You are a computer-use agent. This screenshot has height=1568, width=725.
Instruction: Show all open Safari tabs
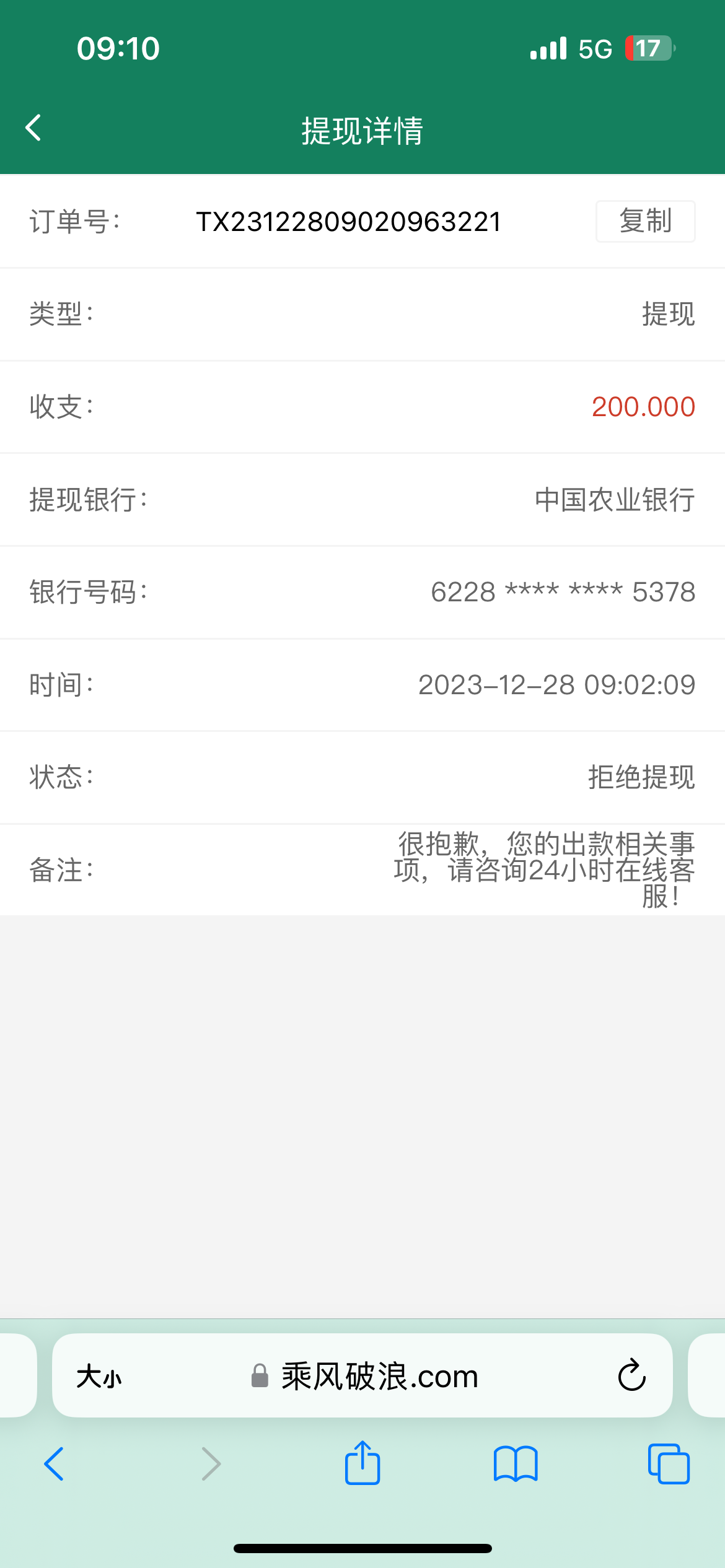click(x=669, y=1464)
